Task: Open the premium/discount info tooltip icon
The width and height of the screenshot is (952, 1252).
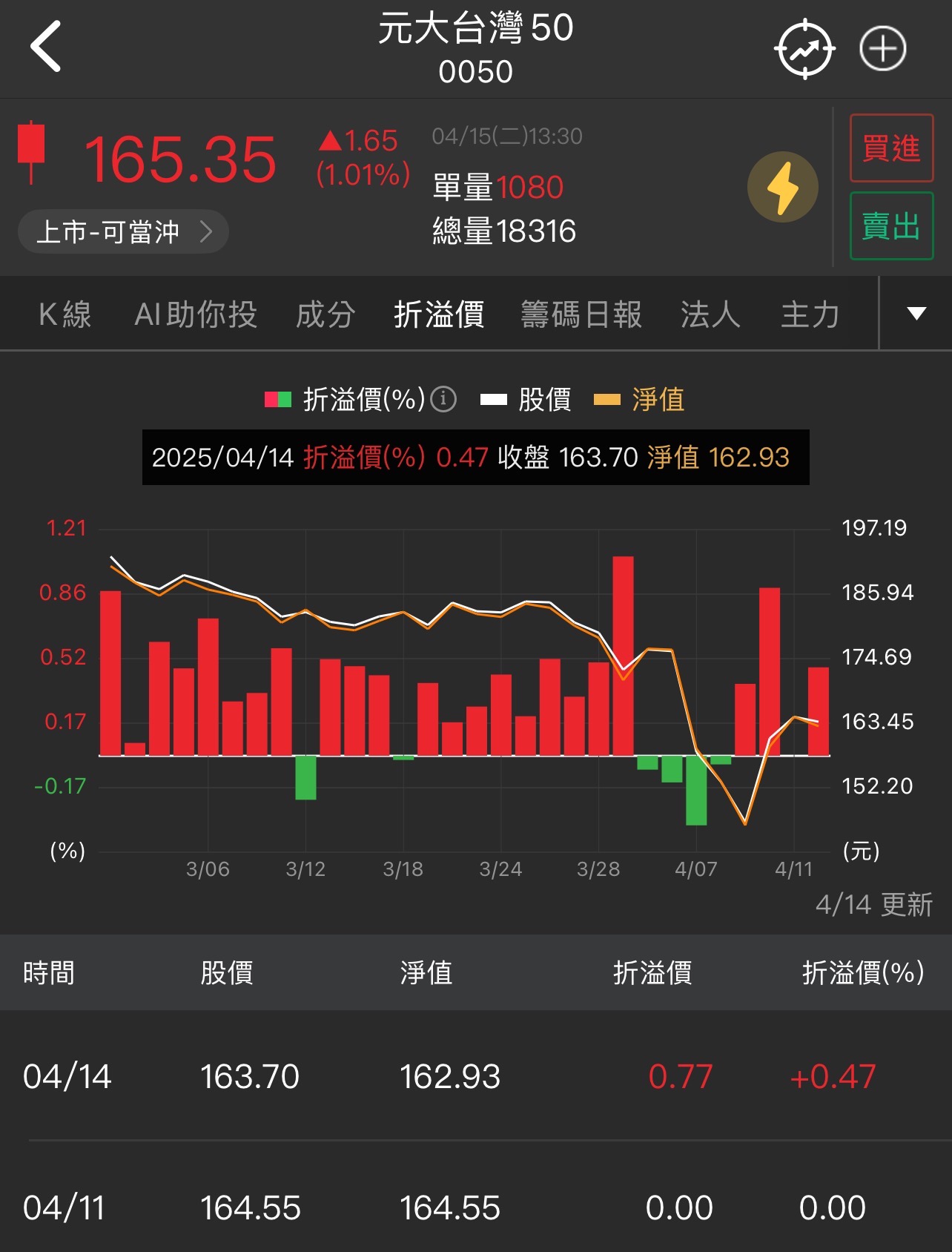Action: (443, 400)
